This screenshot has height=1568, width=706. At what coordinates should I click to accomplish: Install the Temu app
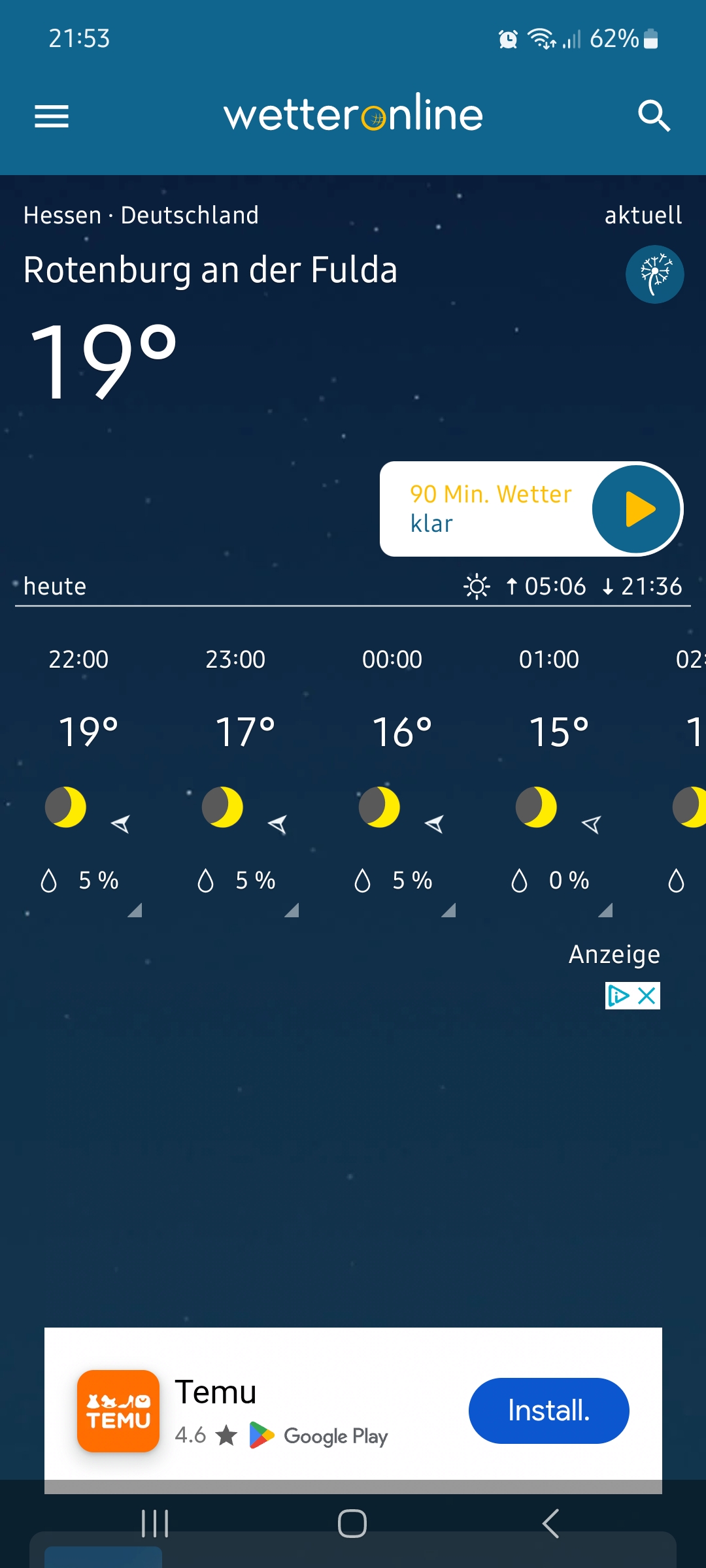pyautogui.click(x=548, y=1411)
